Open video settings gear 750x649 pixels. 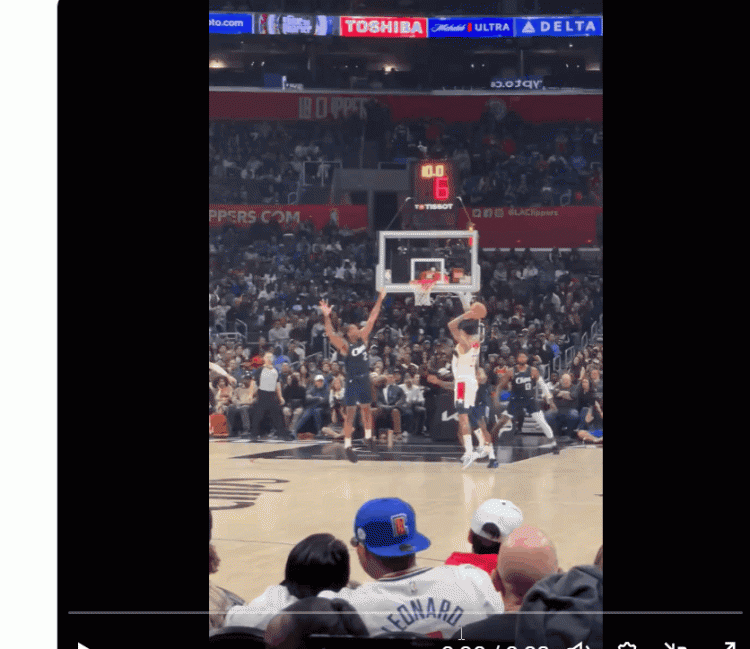pos(627,645)
